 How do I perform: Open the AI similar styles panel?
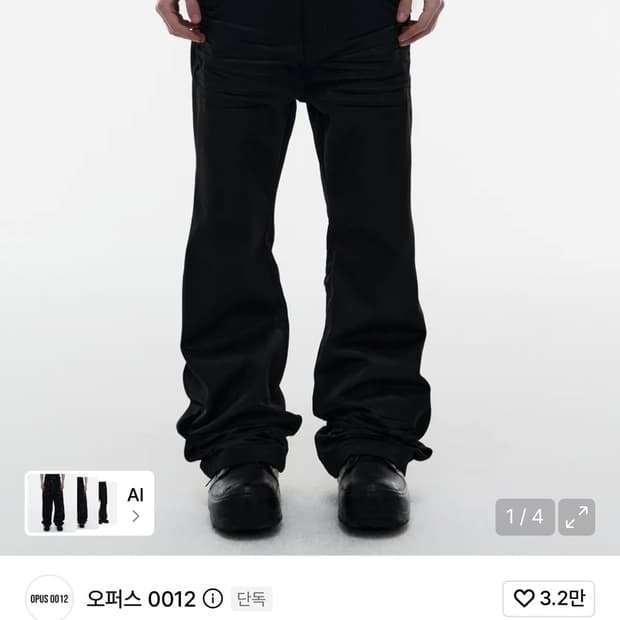(x=89, y=503)
